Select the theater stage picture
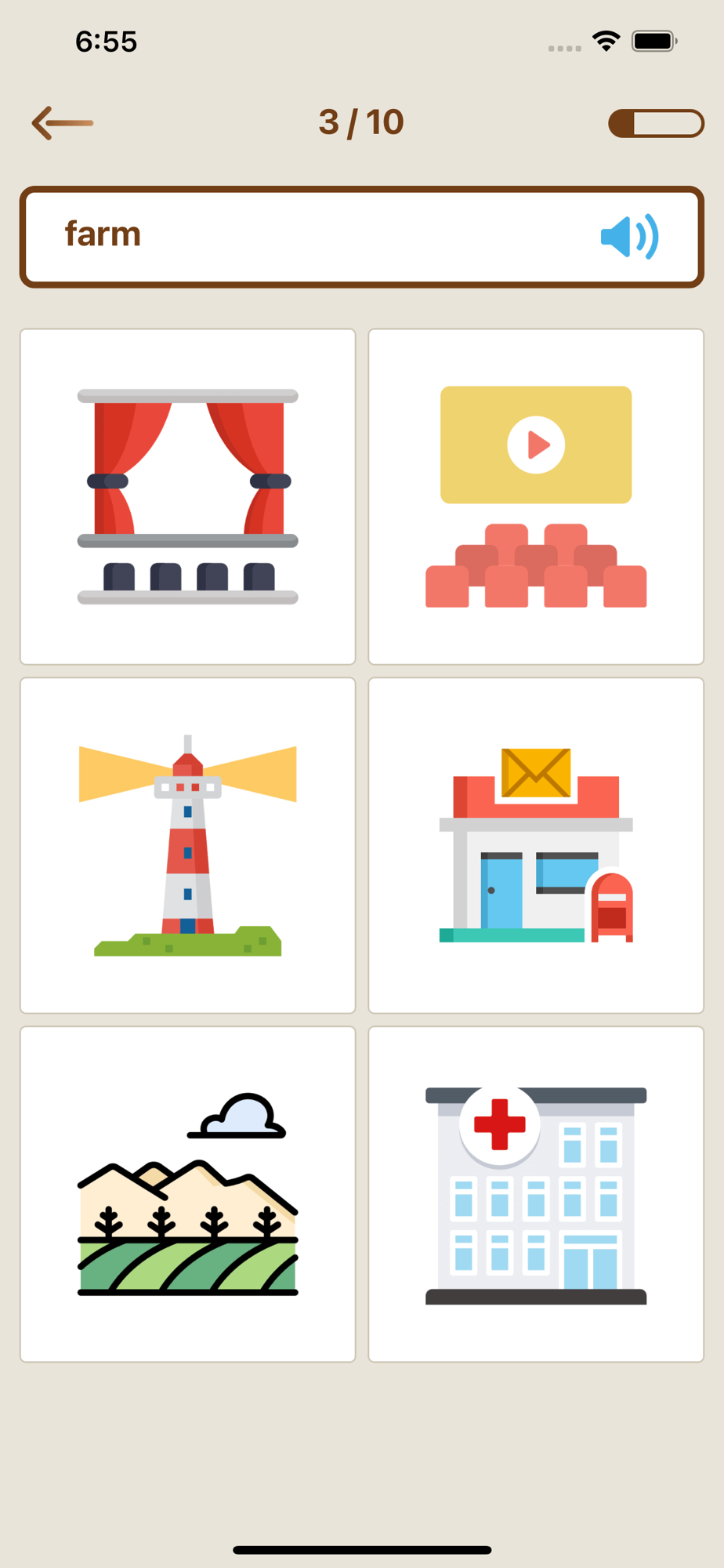Viewport: 724px width, 1568px height. click(188, 497)
